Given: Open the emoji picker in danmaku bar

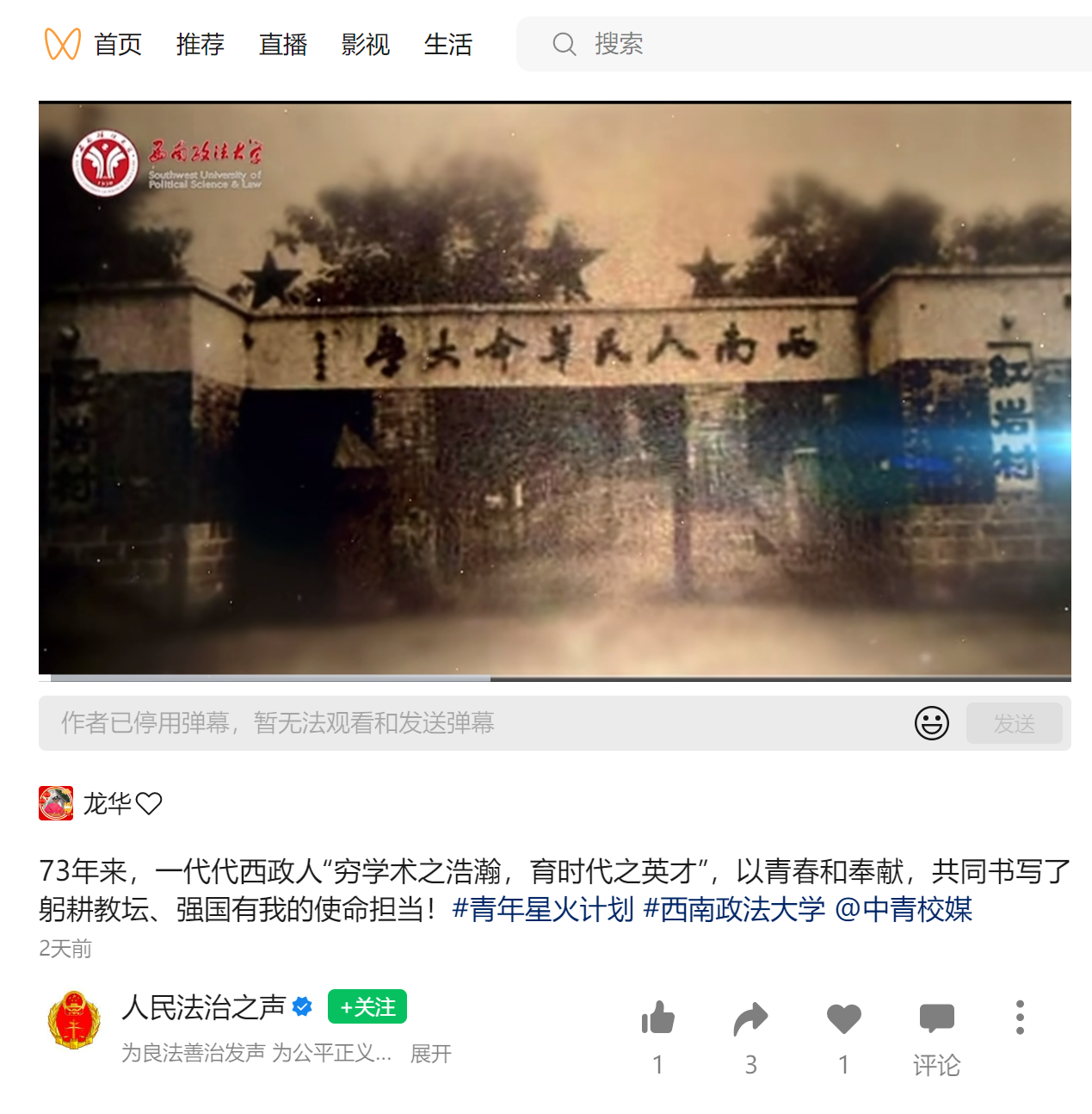Looking at the screenshot, I should pos(931,723).
